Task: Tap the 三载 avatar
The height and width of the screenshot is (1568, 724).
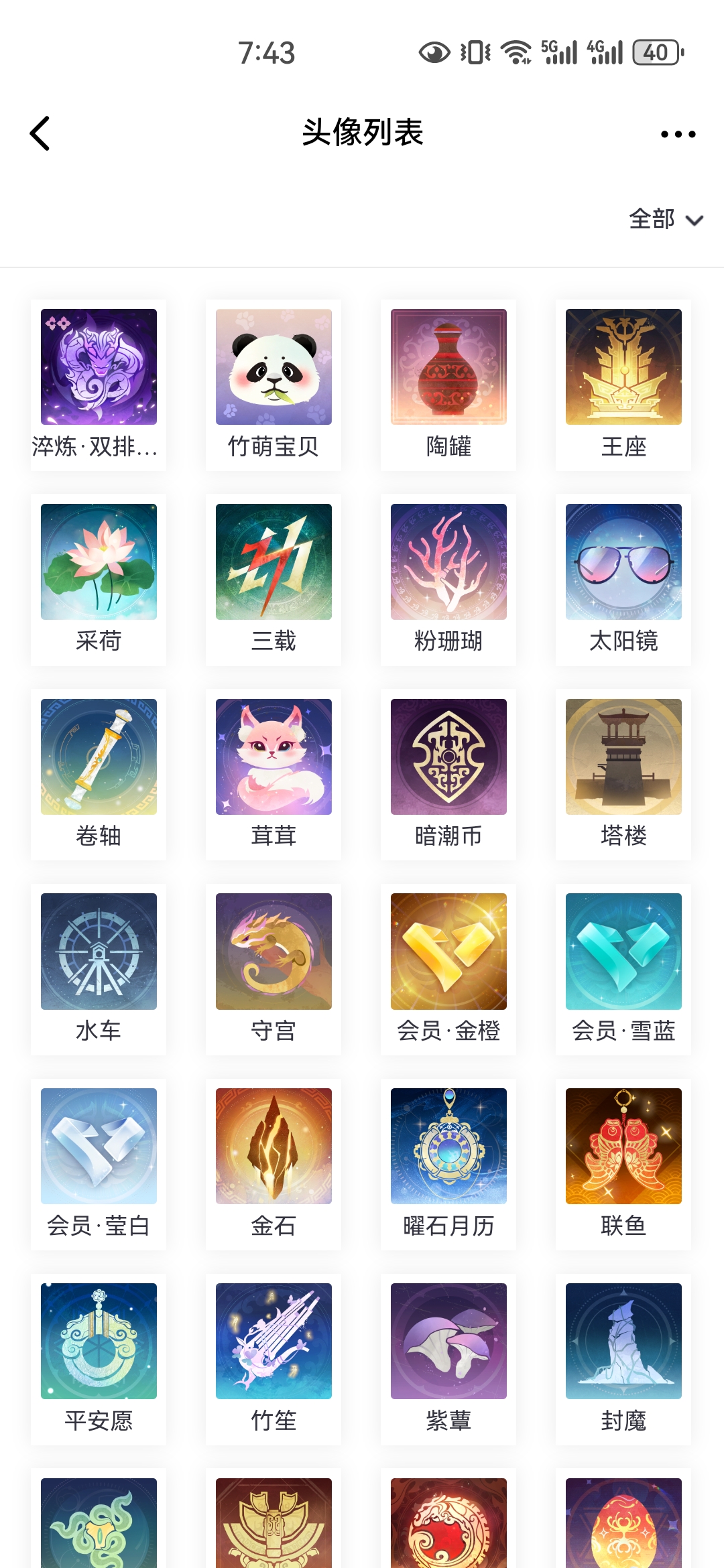Action: (274, 562)
